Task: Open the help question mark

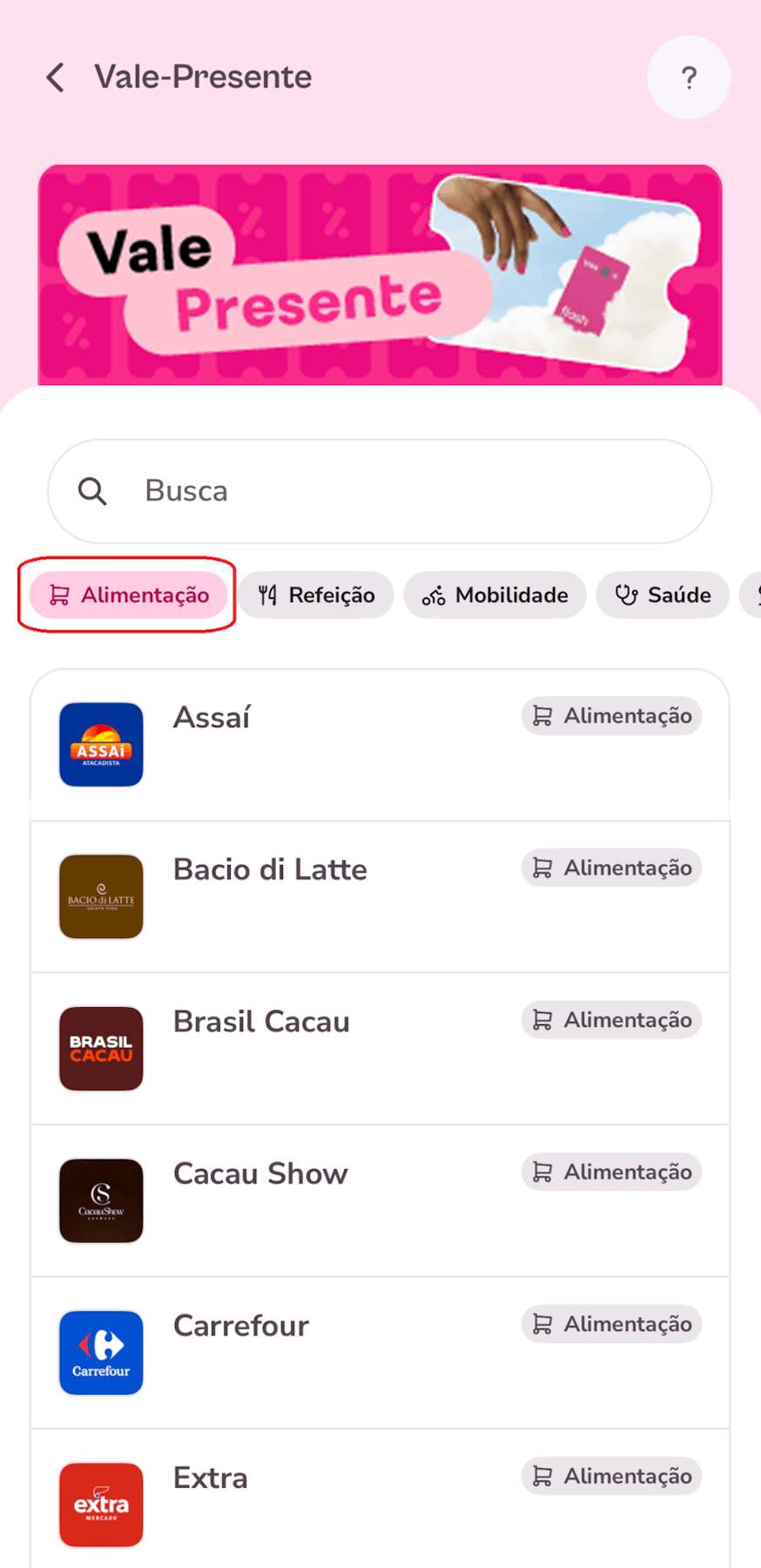Action: (x=688, y=78)
